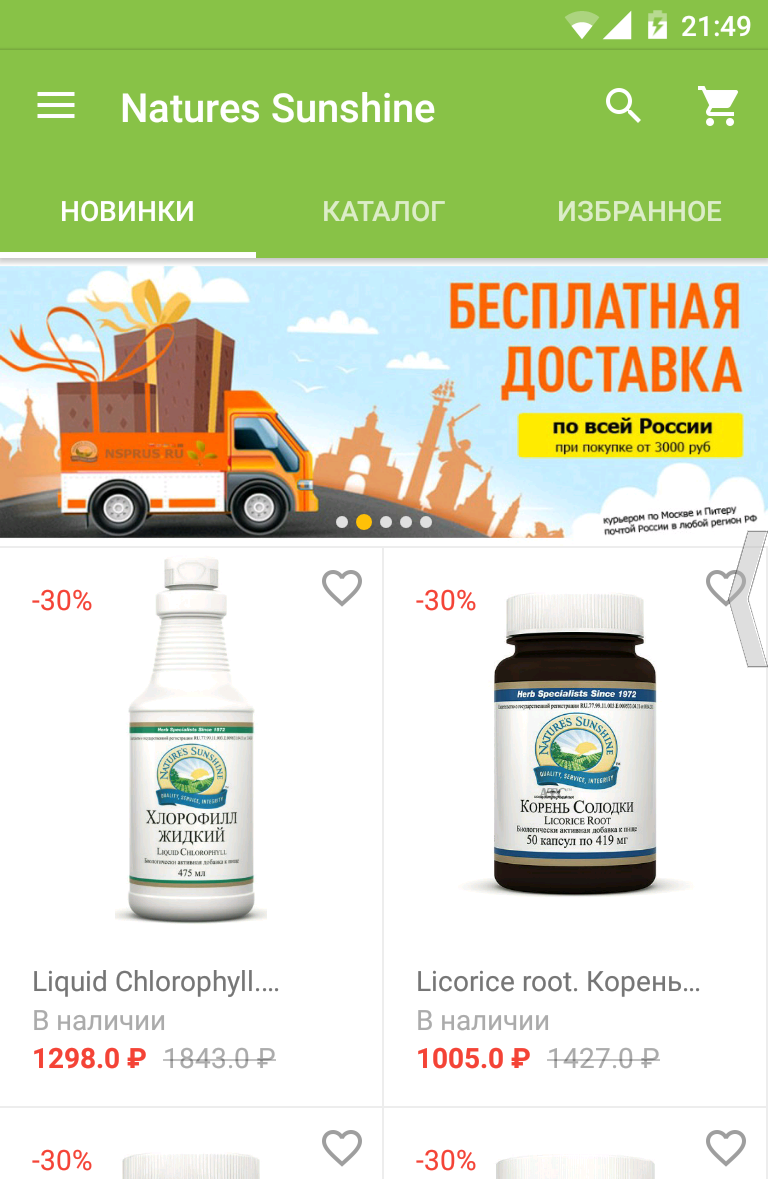Viewport: 768px width, 1179px height.
Task: Tap the side panel arrow handle
Action: (751, 598)
